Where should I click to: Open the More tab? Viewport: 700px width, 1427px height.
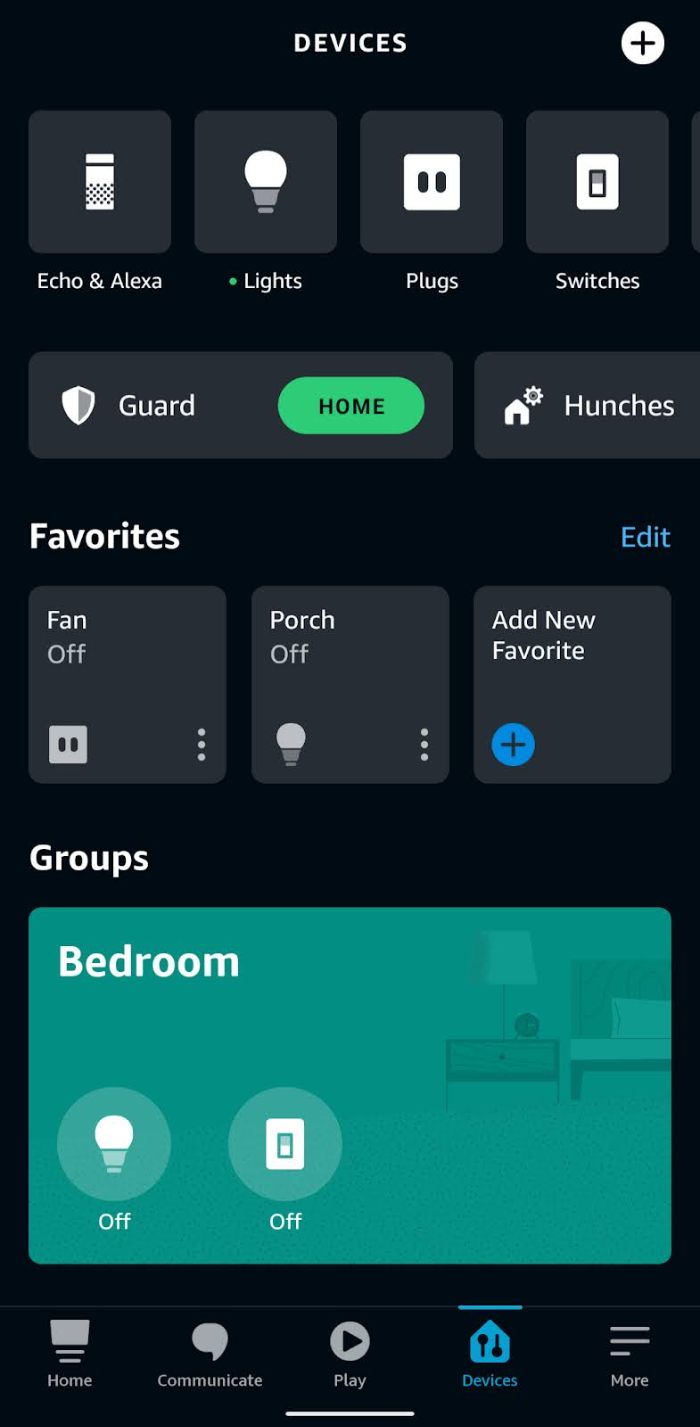tap(630, 1355)
